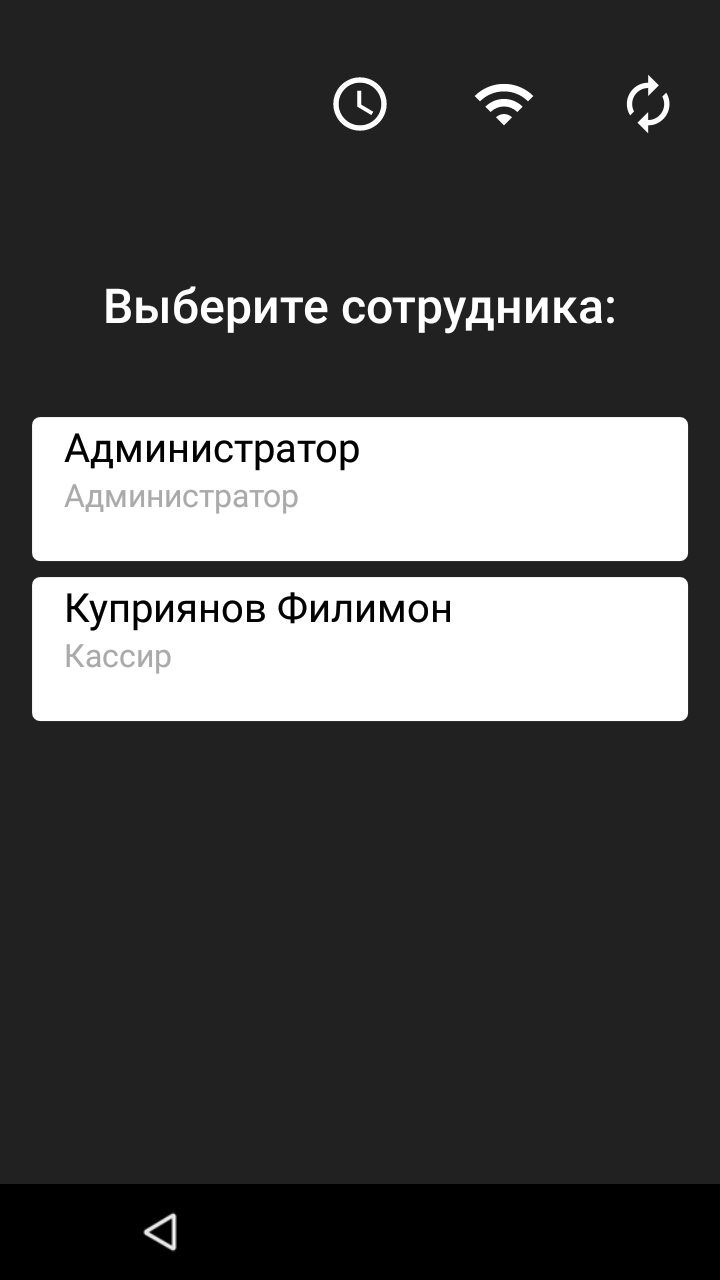The width and height of the screenshot is (720, 1280).
Task: Select the Администратор employee
Action: pyautogui.click(x=360, y=489)
